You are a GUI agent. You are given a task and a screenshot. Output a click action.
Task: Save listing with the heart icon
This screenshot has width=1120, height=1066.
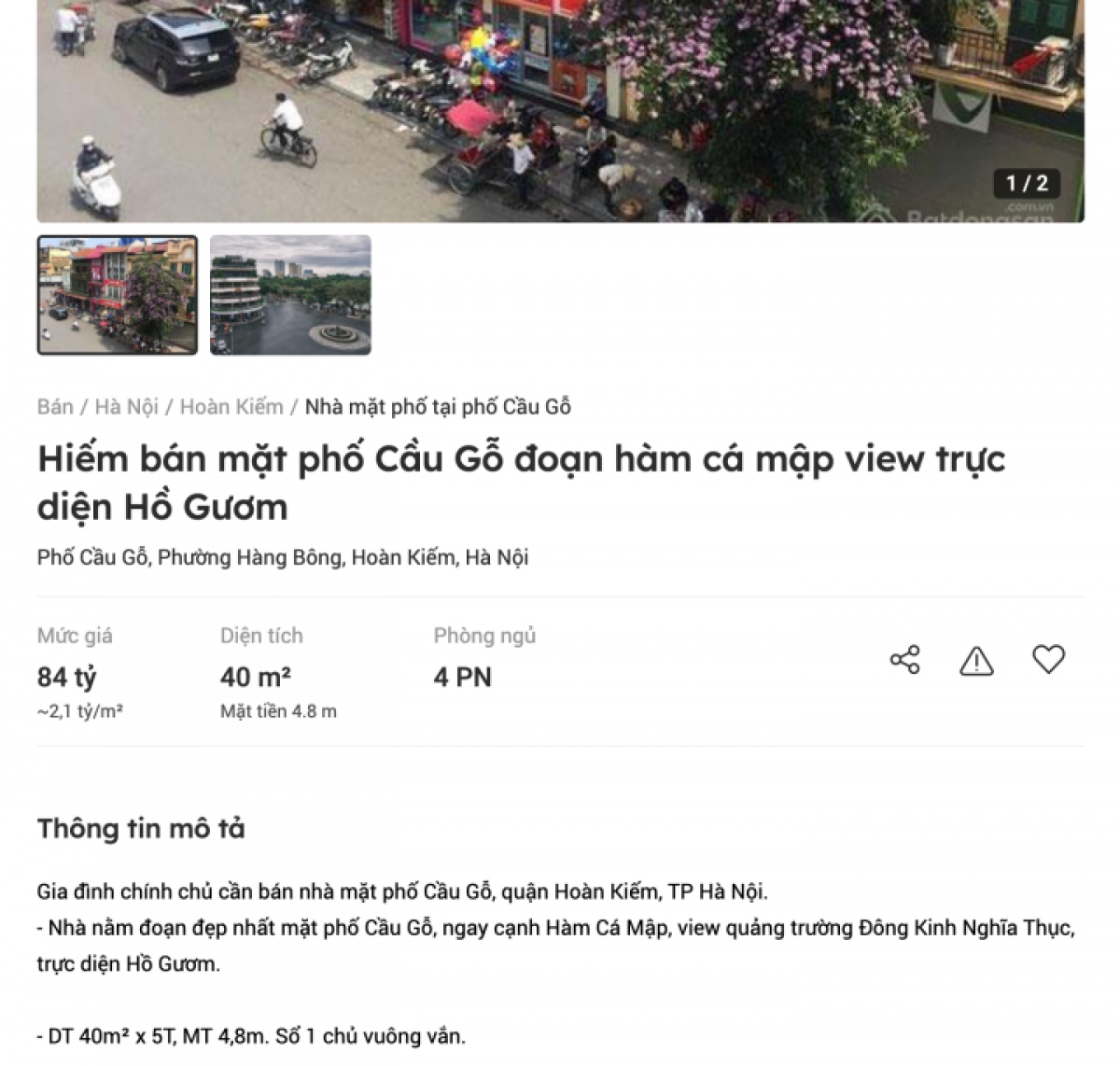(1048, 659)
